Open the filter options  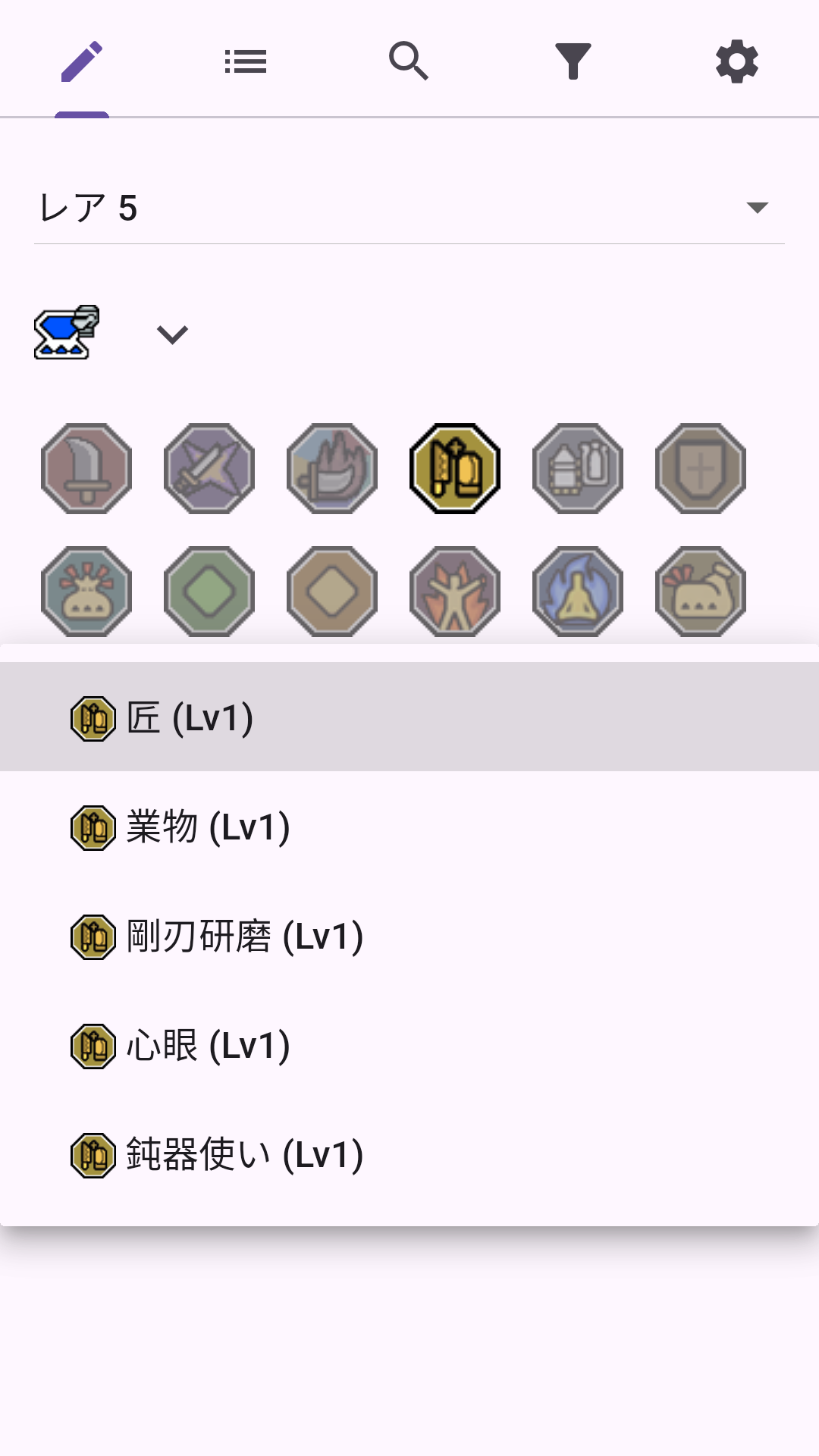click(573, 61)
